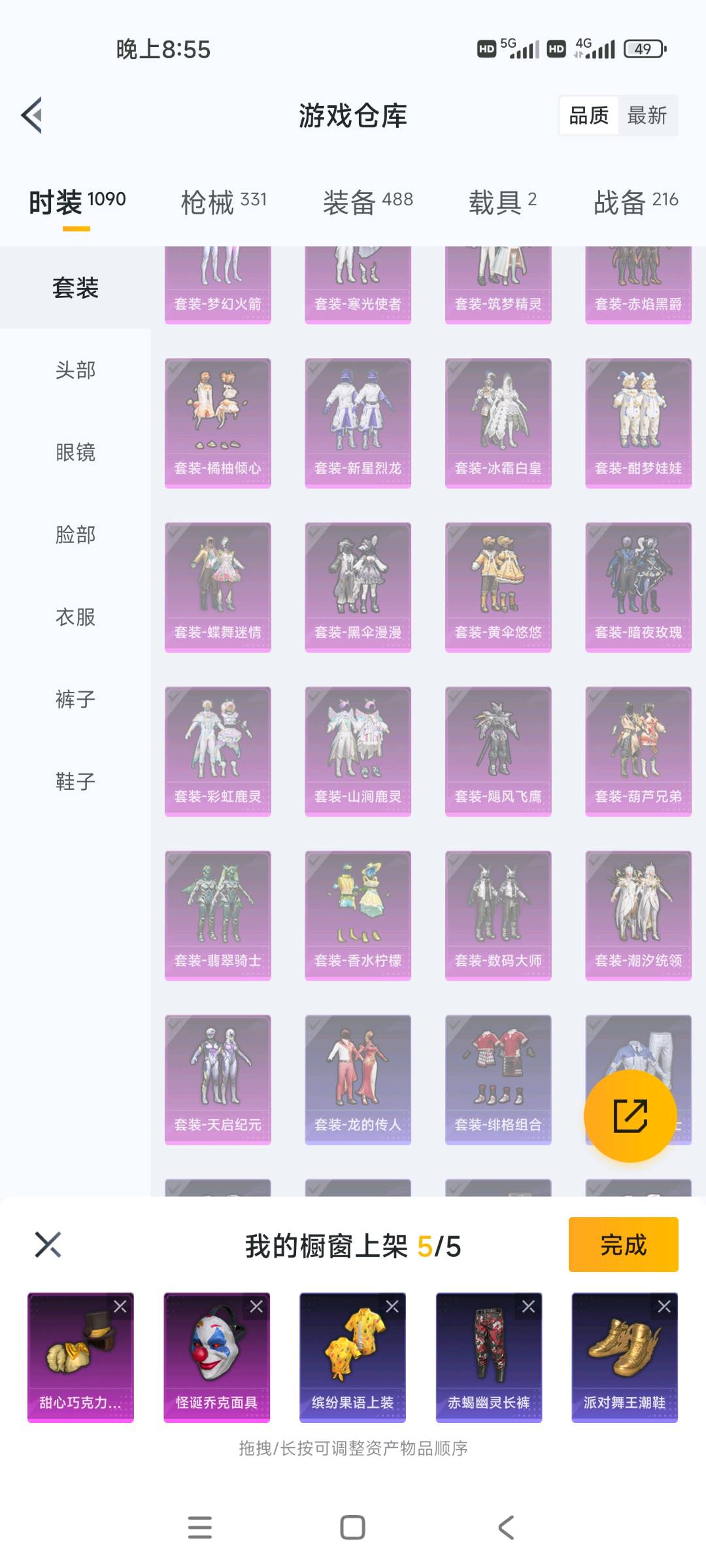Go back from 游戏仓库

(x=32, y=115)
